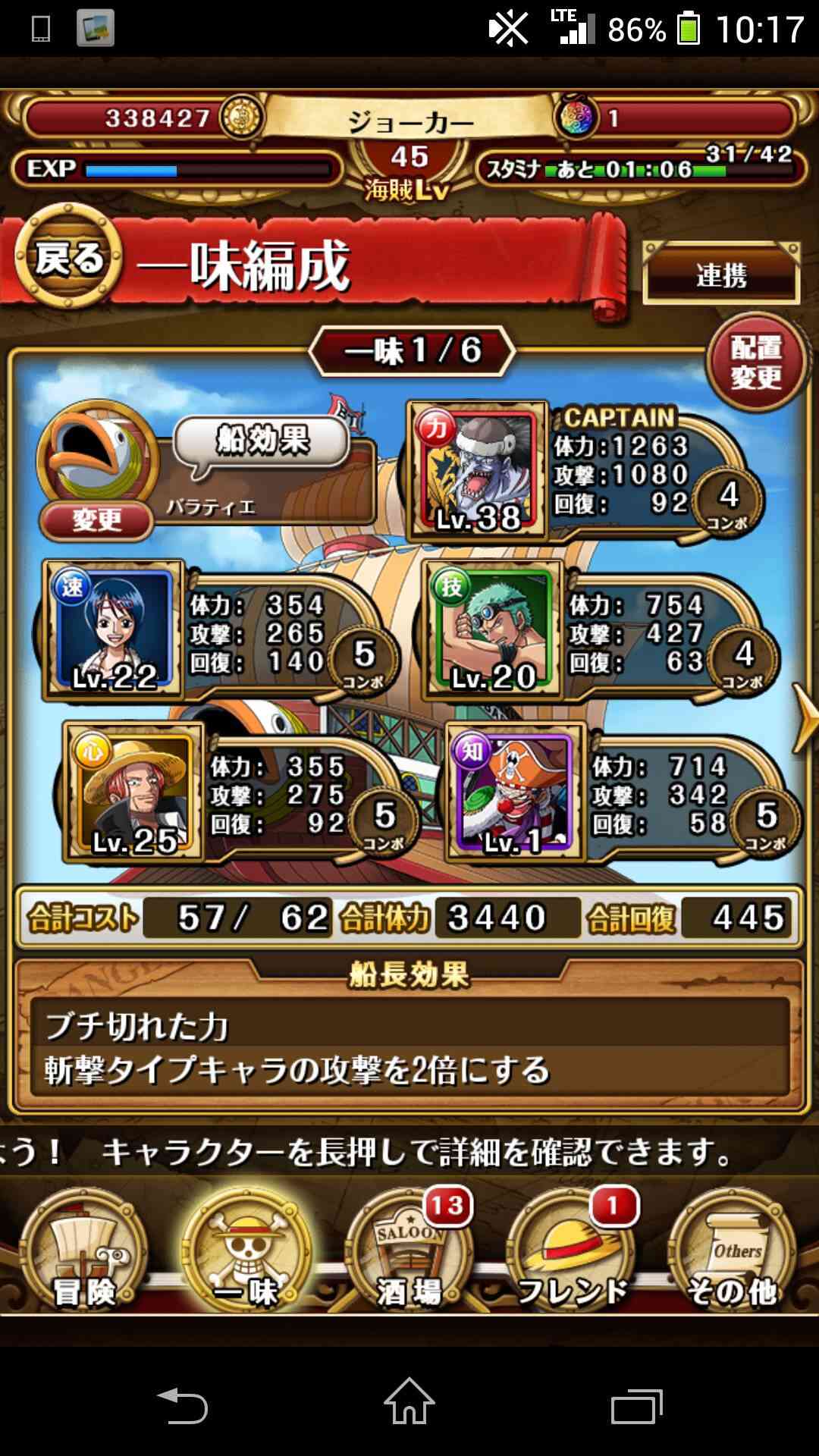Go to next crew with right arrow
This screenshot has width=819, height=1456.
[804, 717]
